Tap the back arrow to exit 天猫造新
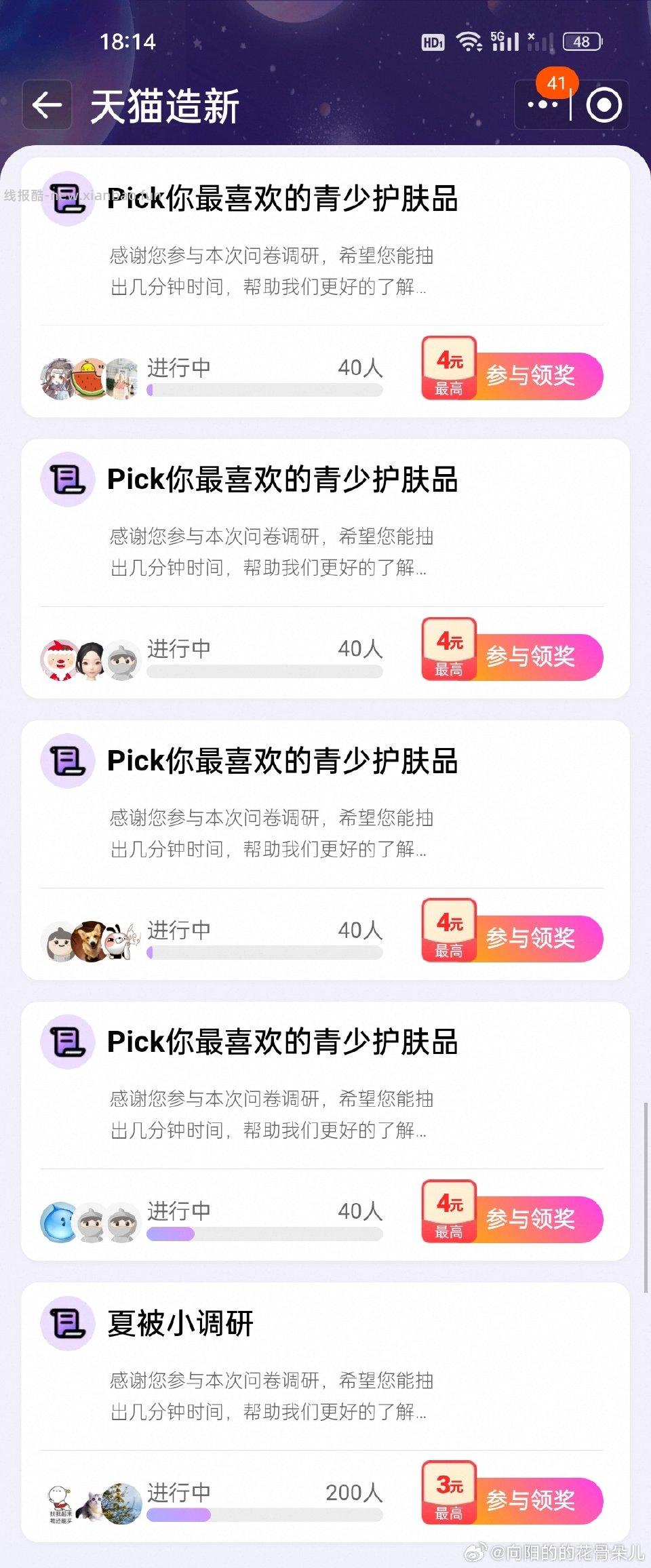Viewport: 651px width, 1568px height. pyautogui.click(x=46, y=105)
